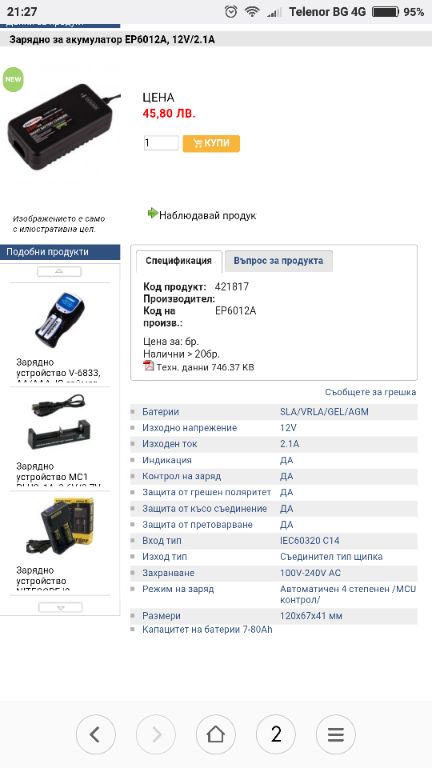Open the browser hamburger menu
Image resolution: width=432 pixels, height=768 pixels.
click(336, 734)
